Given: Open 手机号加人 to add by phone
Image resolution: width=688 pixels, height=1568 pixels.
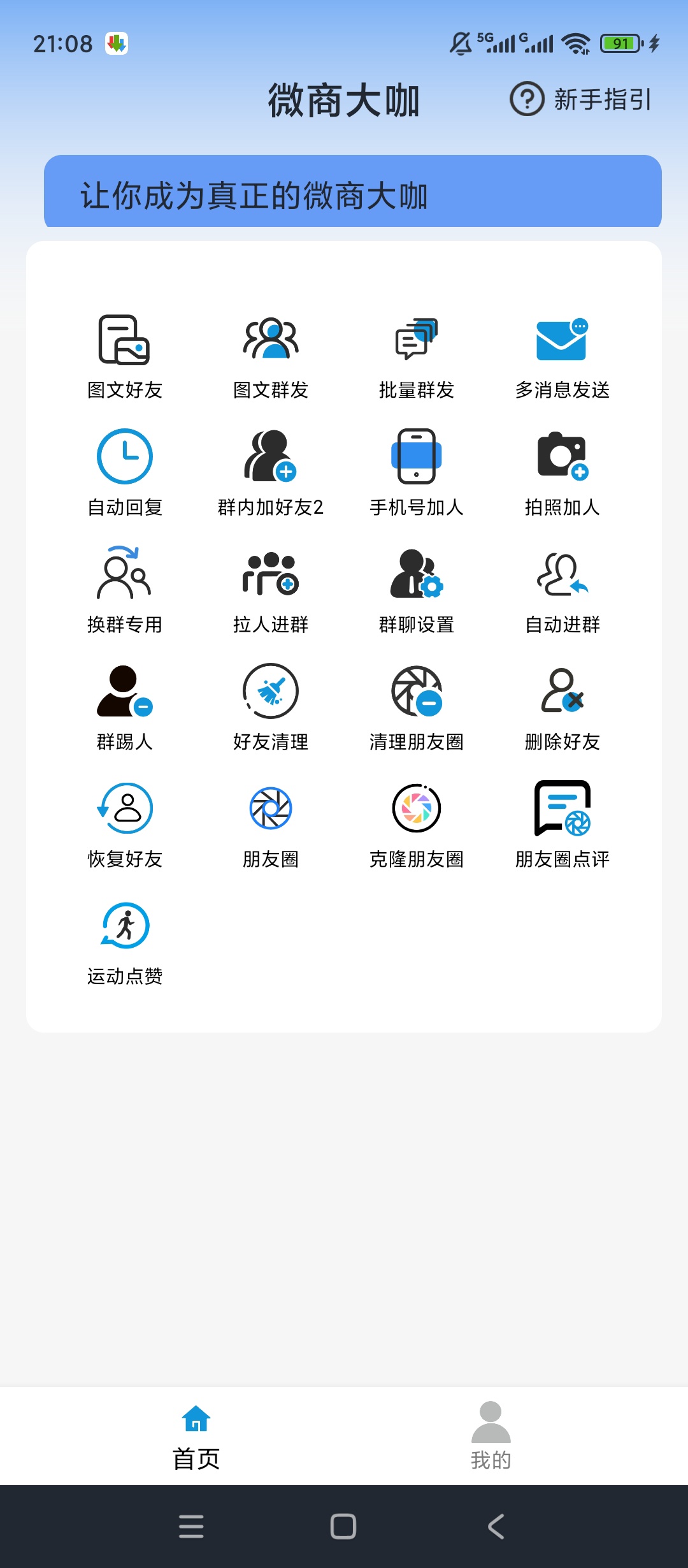Looking at the screenshot, I should coord(417,472).
